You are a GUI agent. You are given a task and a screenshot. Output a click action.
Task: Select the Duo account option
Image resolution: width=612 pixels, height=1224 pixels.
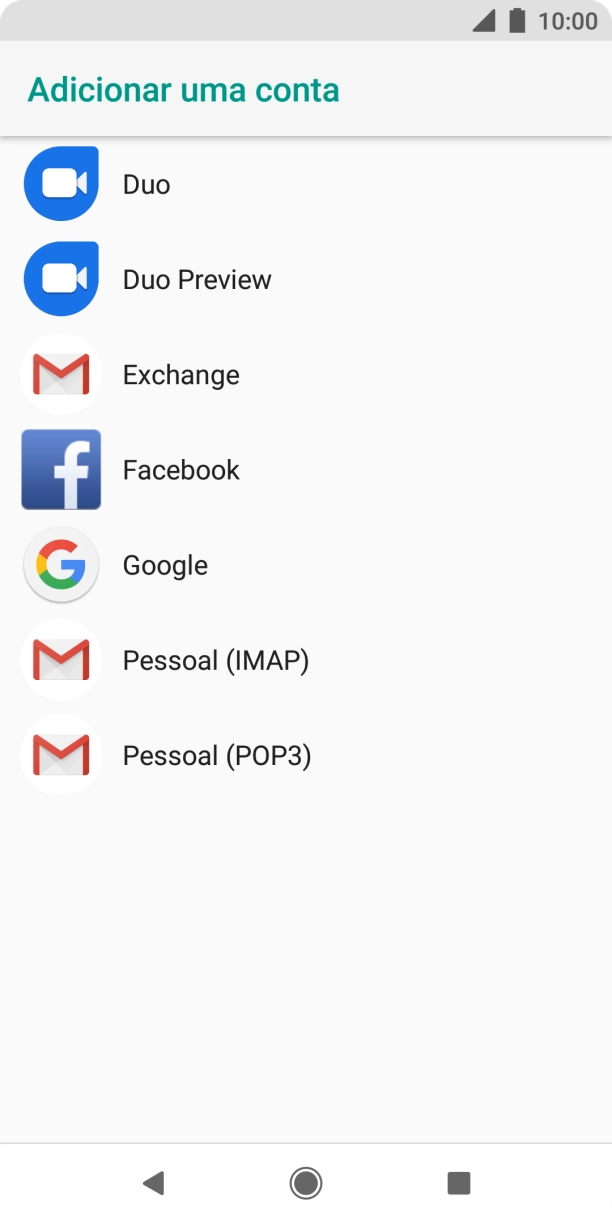coord(146,185)
